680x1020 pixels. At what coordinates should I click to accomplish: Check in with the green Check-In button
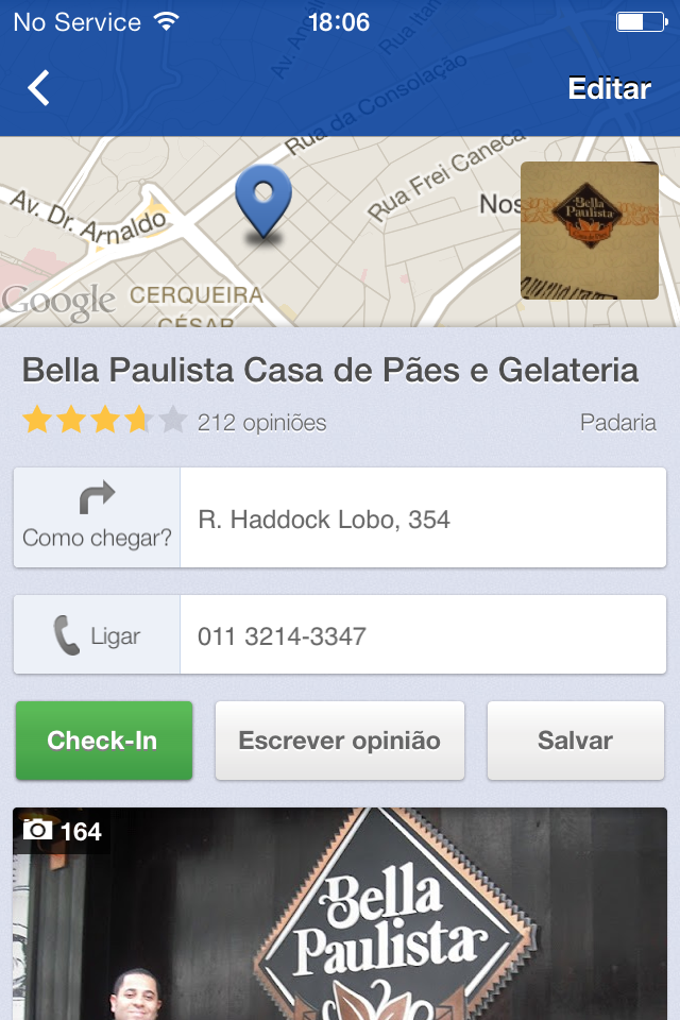(x=103, y=740)
